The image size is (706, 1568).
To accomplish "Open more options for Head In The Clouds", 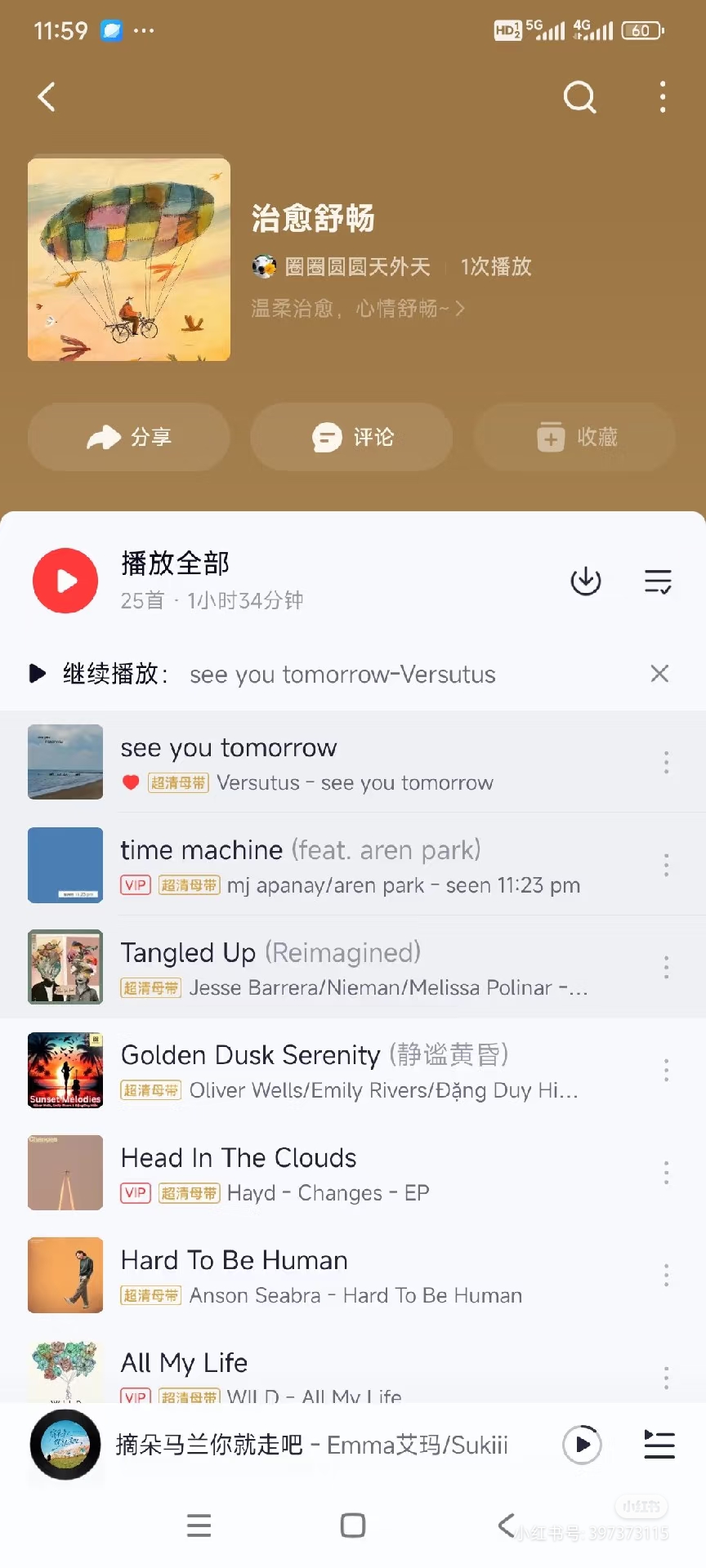I will [667, 1173].
